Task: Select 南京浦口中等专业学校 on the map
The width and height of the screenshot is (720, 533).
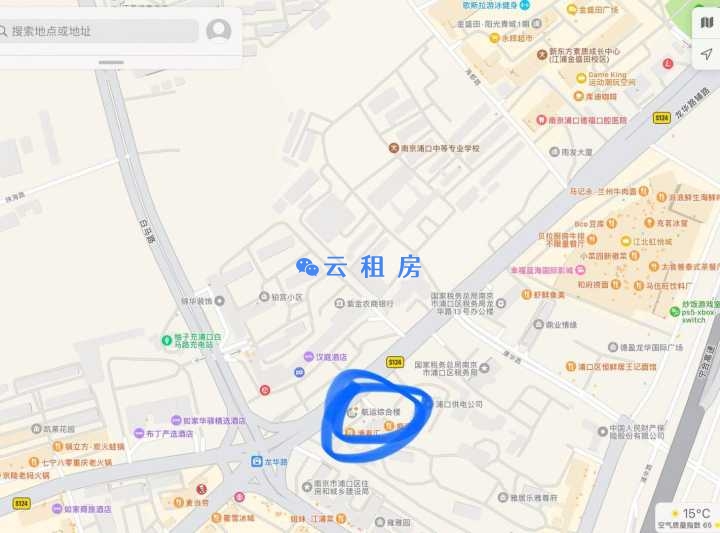Action: [394, 148]
